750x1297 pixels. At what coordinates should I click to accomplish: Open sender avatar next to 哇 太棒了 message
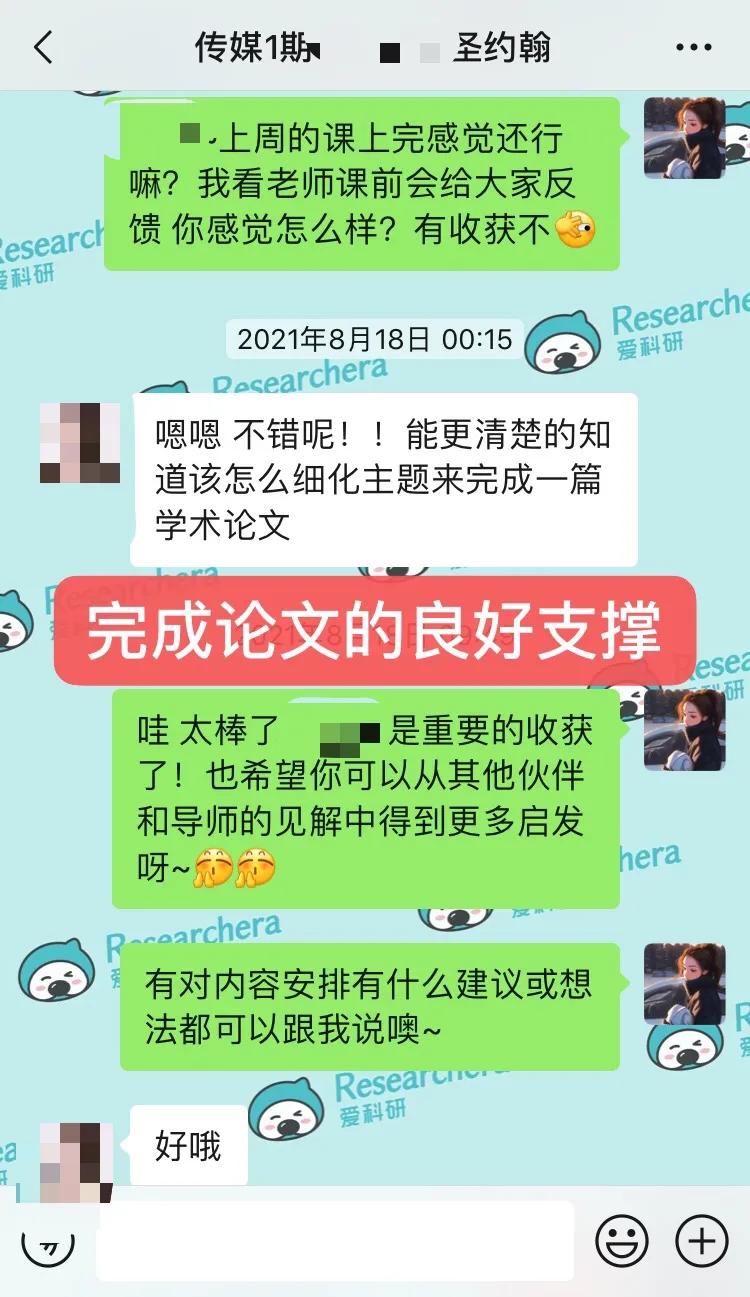pyautogui.click(x=685, y=729)
